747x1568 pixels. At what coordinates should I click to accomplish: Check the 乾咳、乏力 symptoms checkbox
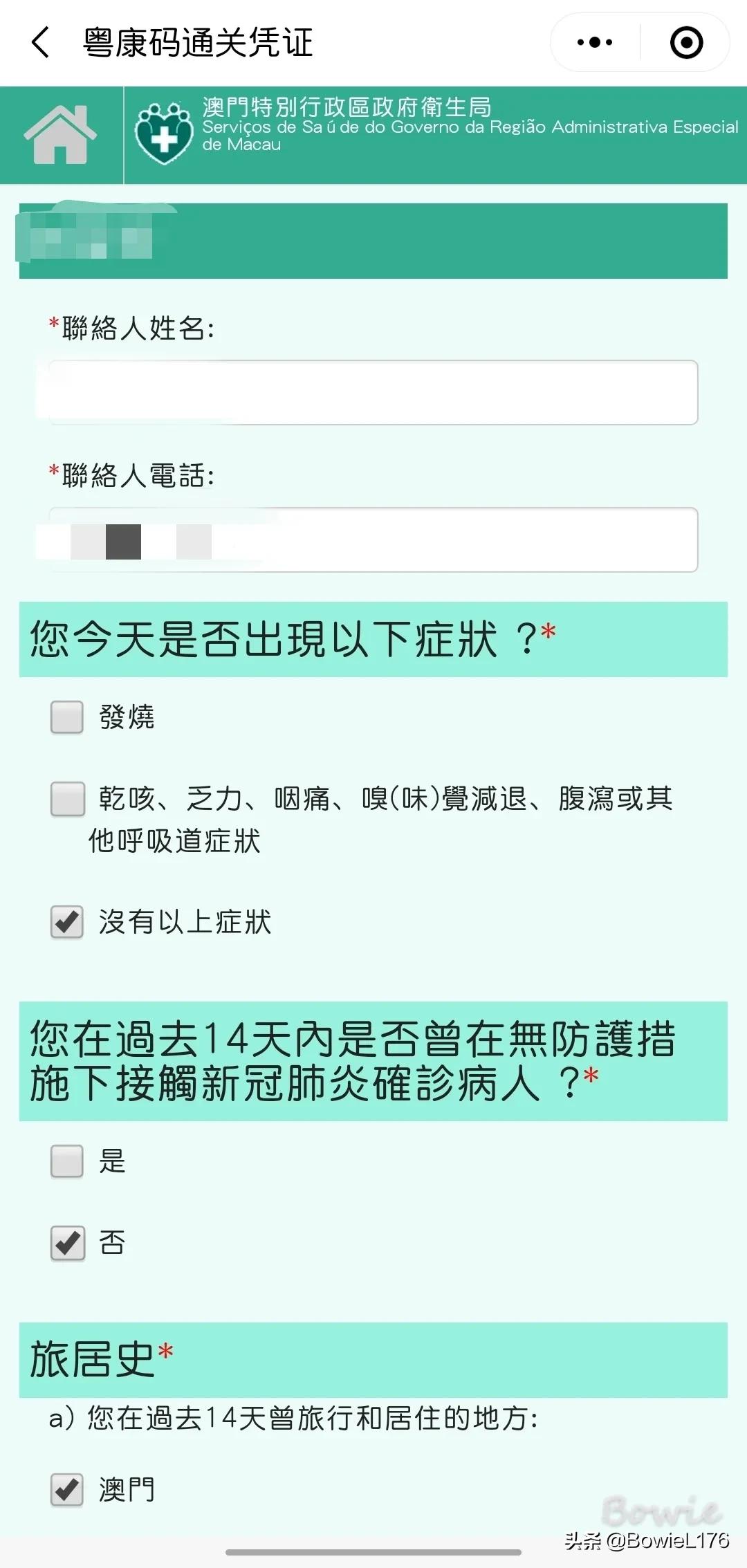coord(66,800)
